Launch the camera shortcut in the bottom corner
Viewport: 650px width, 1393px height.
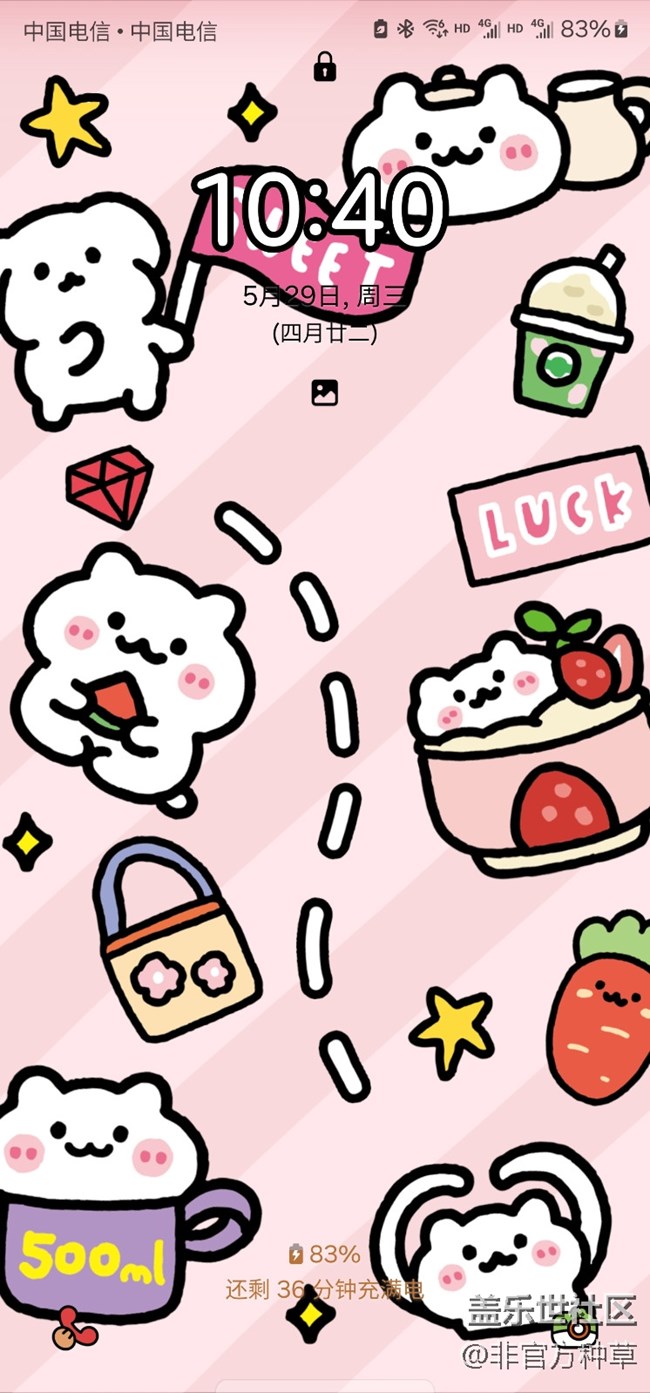[579, 1327]
